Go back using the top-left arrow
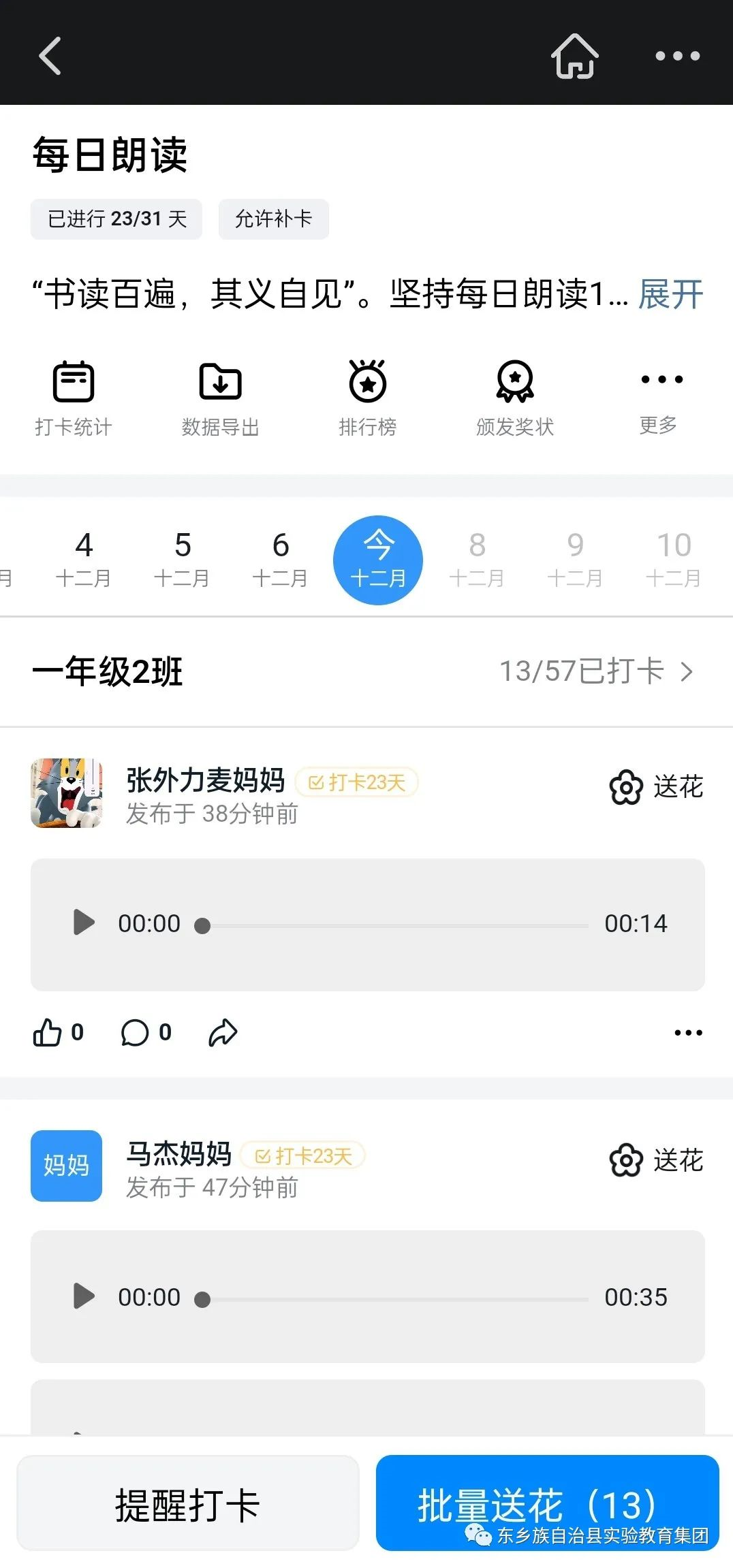733x1568 pixels. coord(50,55)
